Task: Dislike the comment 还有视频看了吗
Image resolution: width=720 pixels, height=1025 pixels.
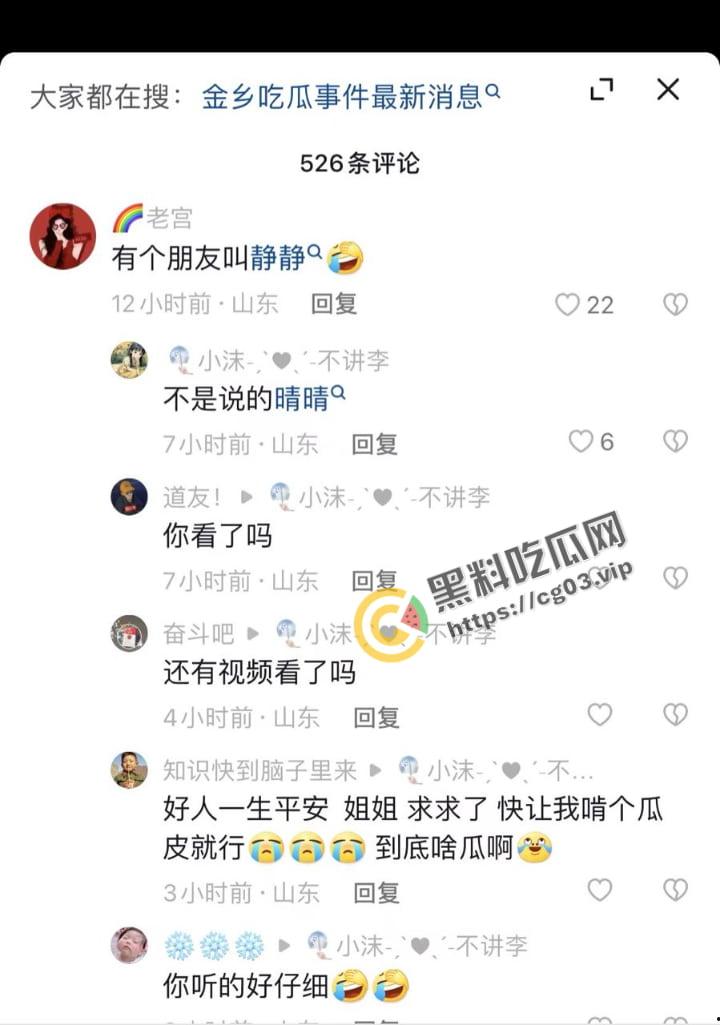Action: [x=676, y=714]
